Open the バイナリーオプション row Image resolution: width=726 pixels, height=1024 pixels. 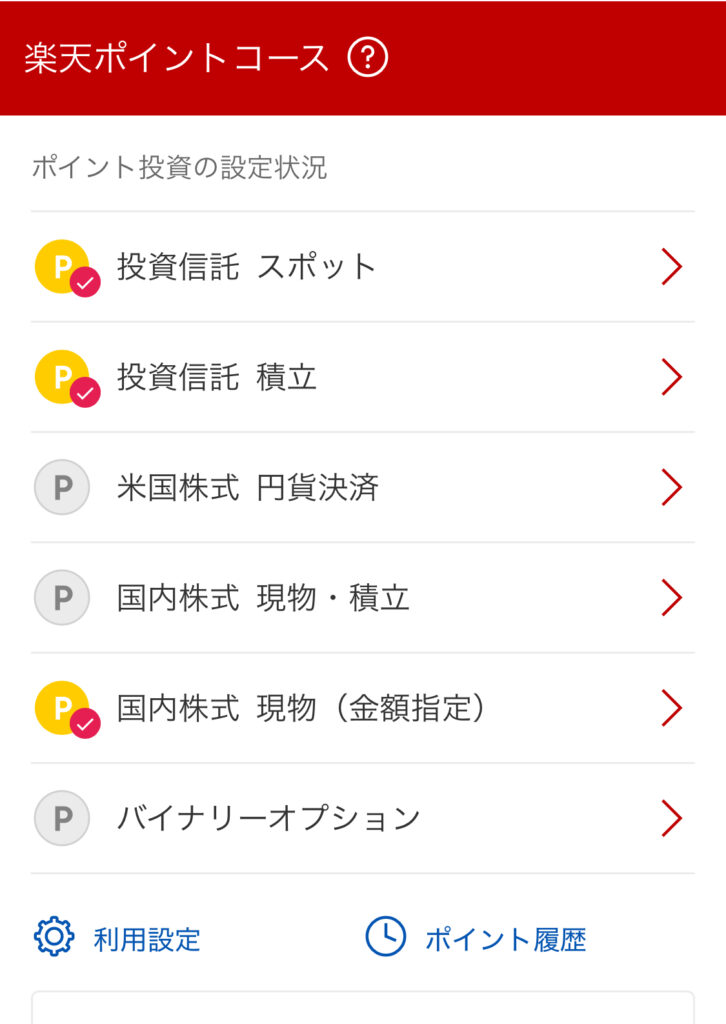pyautogui.click(x=362, y=819)
